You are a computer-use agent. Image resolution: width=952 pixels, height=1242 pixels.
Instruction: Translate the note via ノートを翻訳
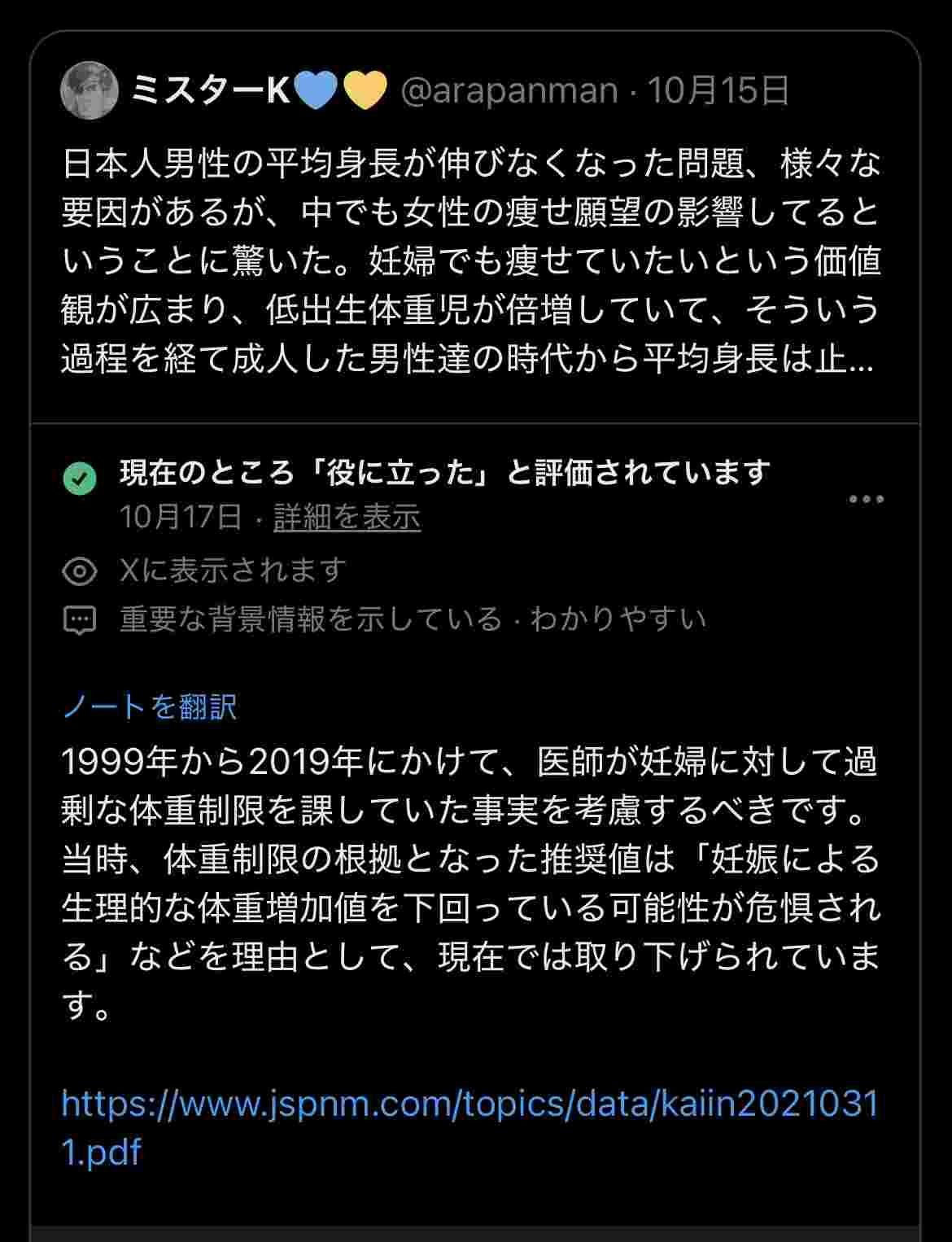(x=150, y=706)
